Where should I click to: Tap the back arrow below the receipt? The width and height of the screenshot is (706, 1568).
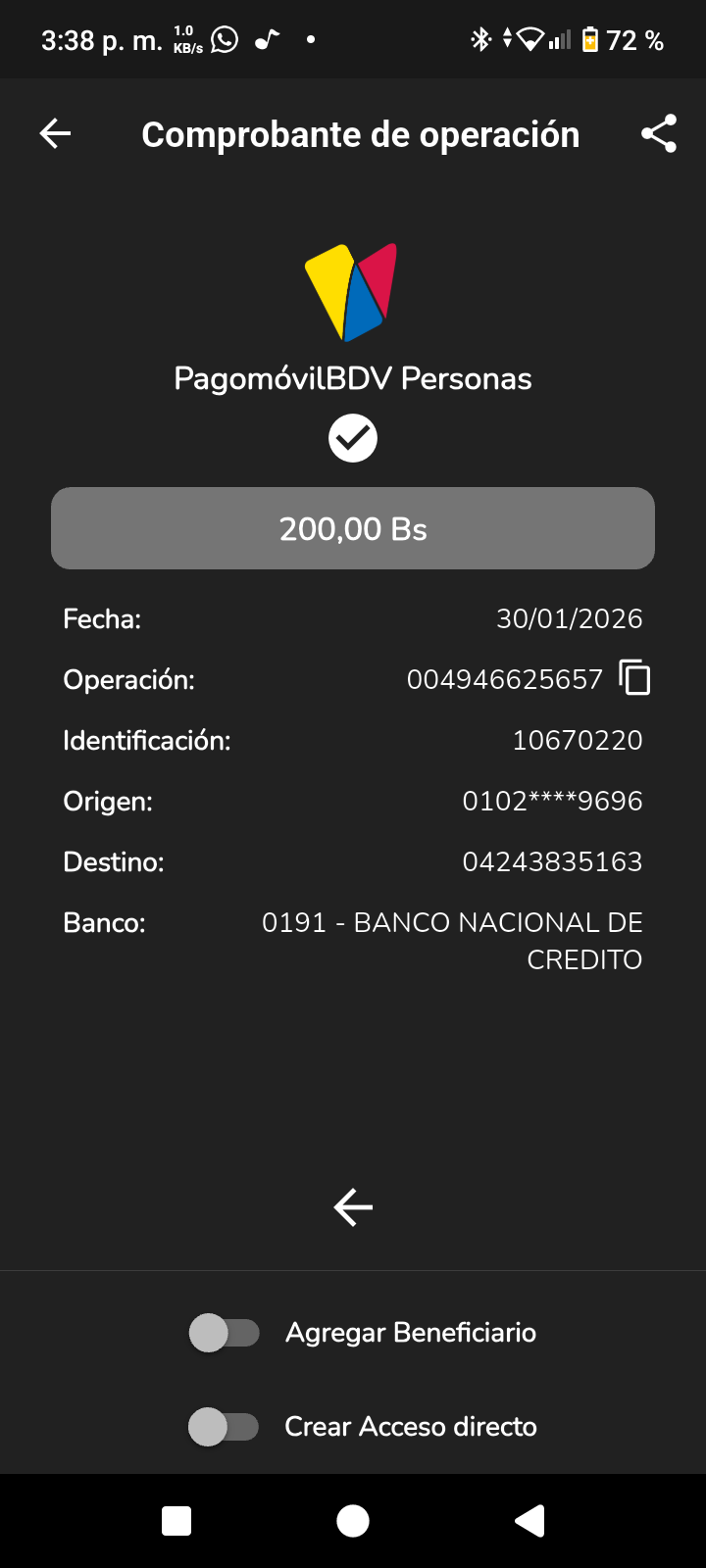(x=353, y=1207)
